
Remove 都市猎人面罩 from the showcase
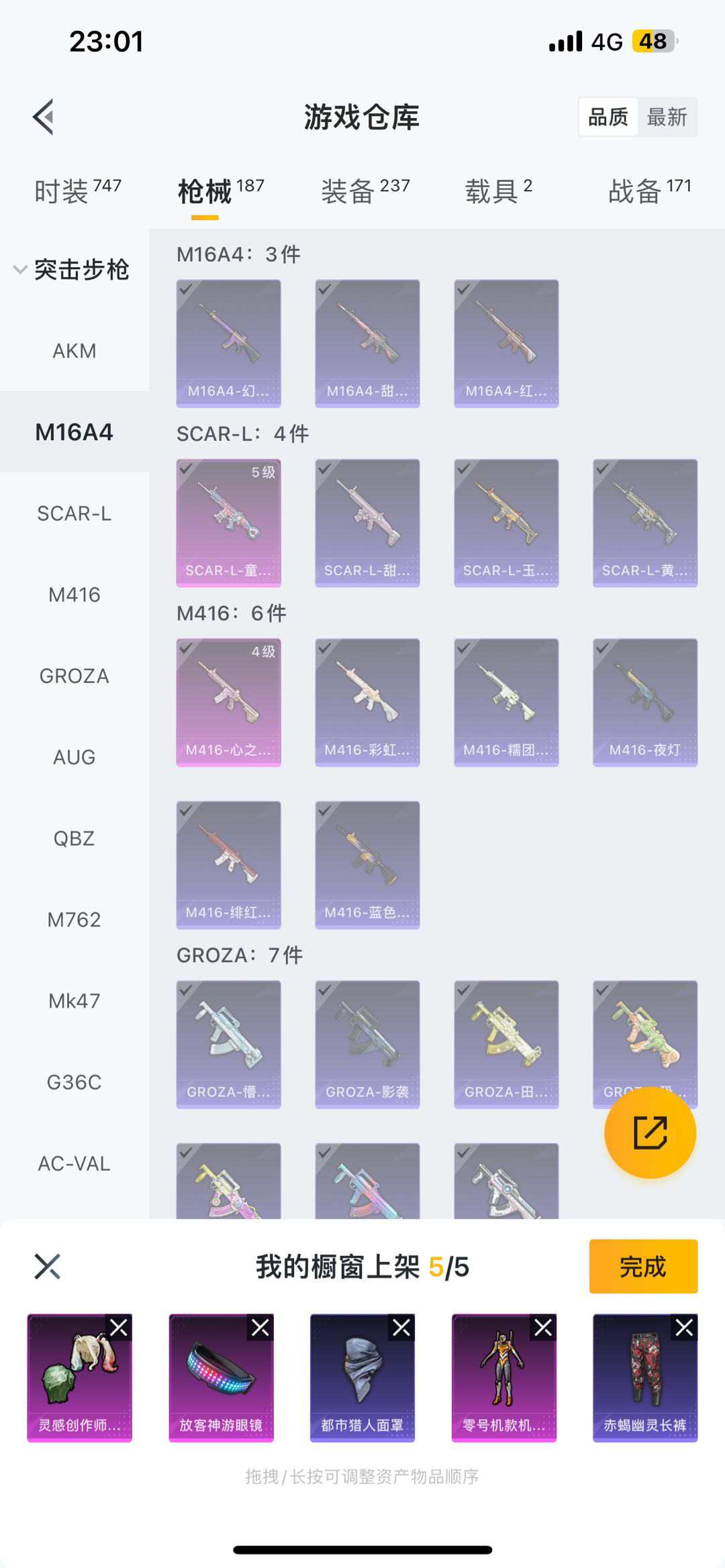point(401,1327)
